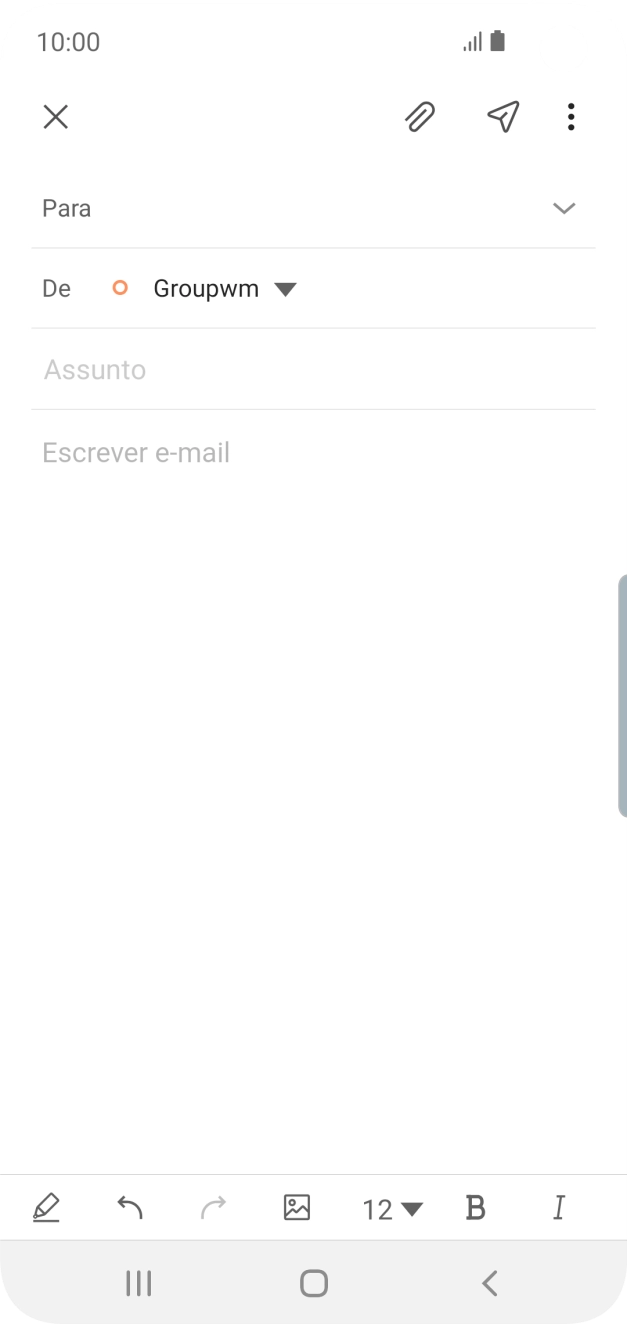Insert an image into the email
This screenshot has height=1324, width=627.
297,1208
